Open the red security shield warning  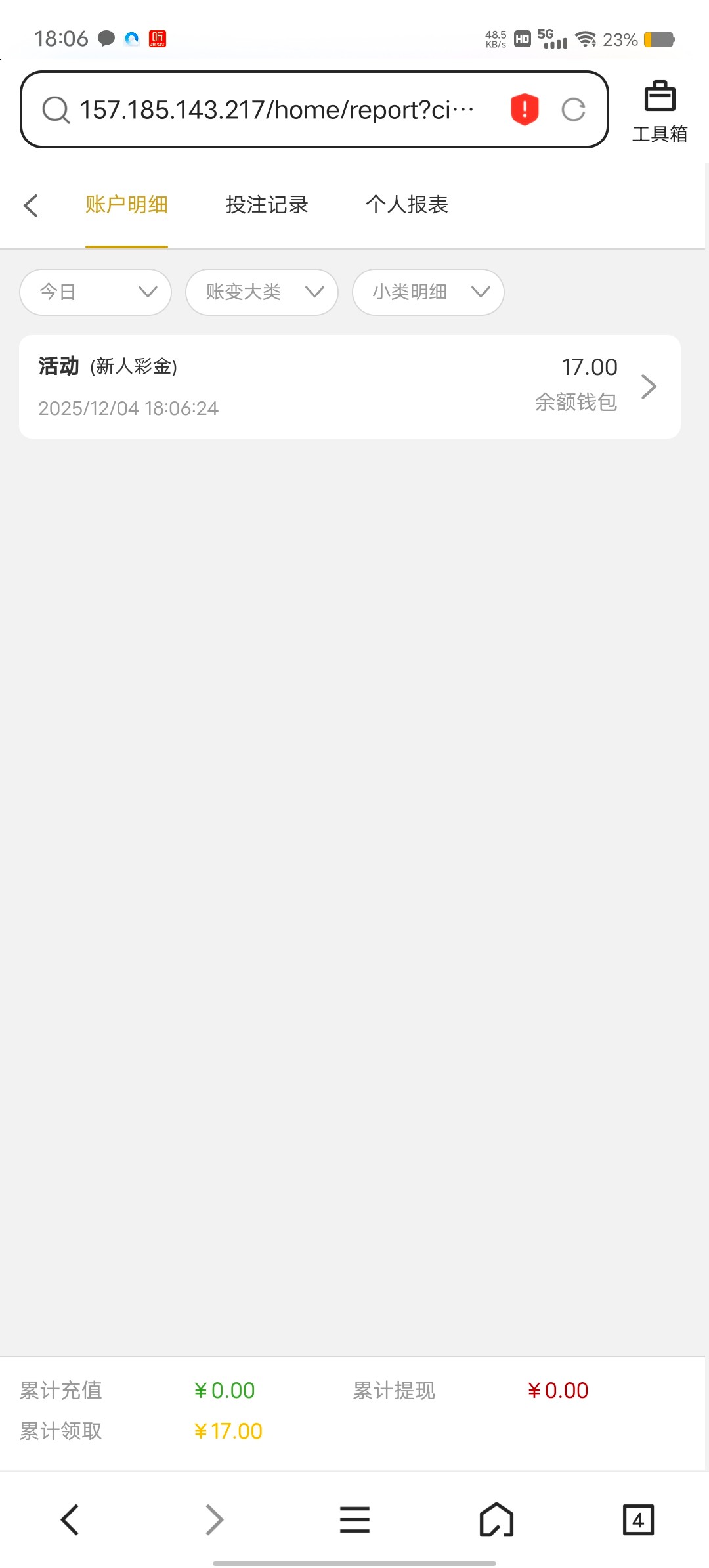tap(525, 110)
